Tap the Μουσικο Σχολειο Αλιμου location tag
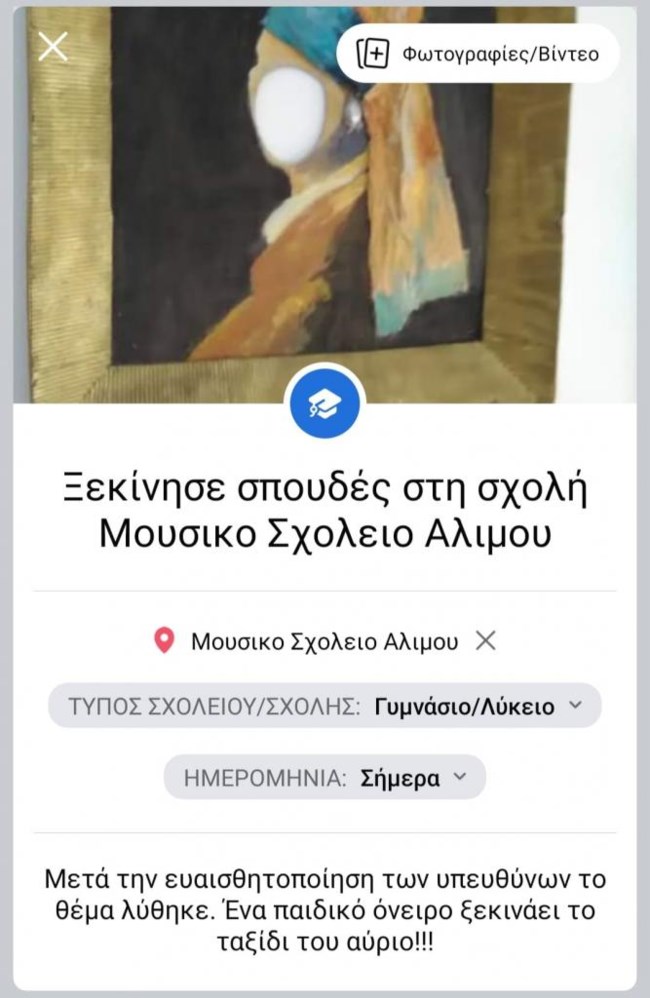The height and width of the screenshot is (998, 650). [x=310, y=642]
